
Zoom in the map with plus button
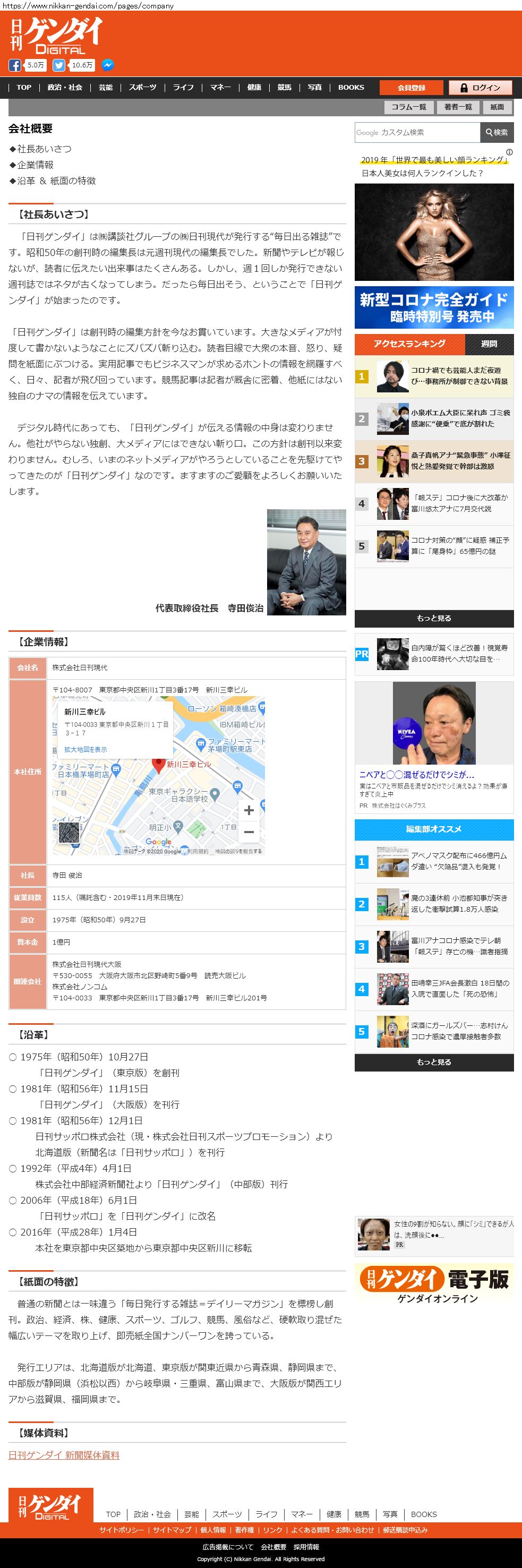[249, 810]
